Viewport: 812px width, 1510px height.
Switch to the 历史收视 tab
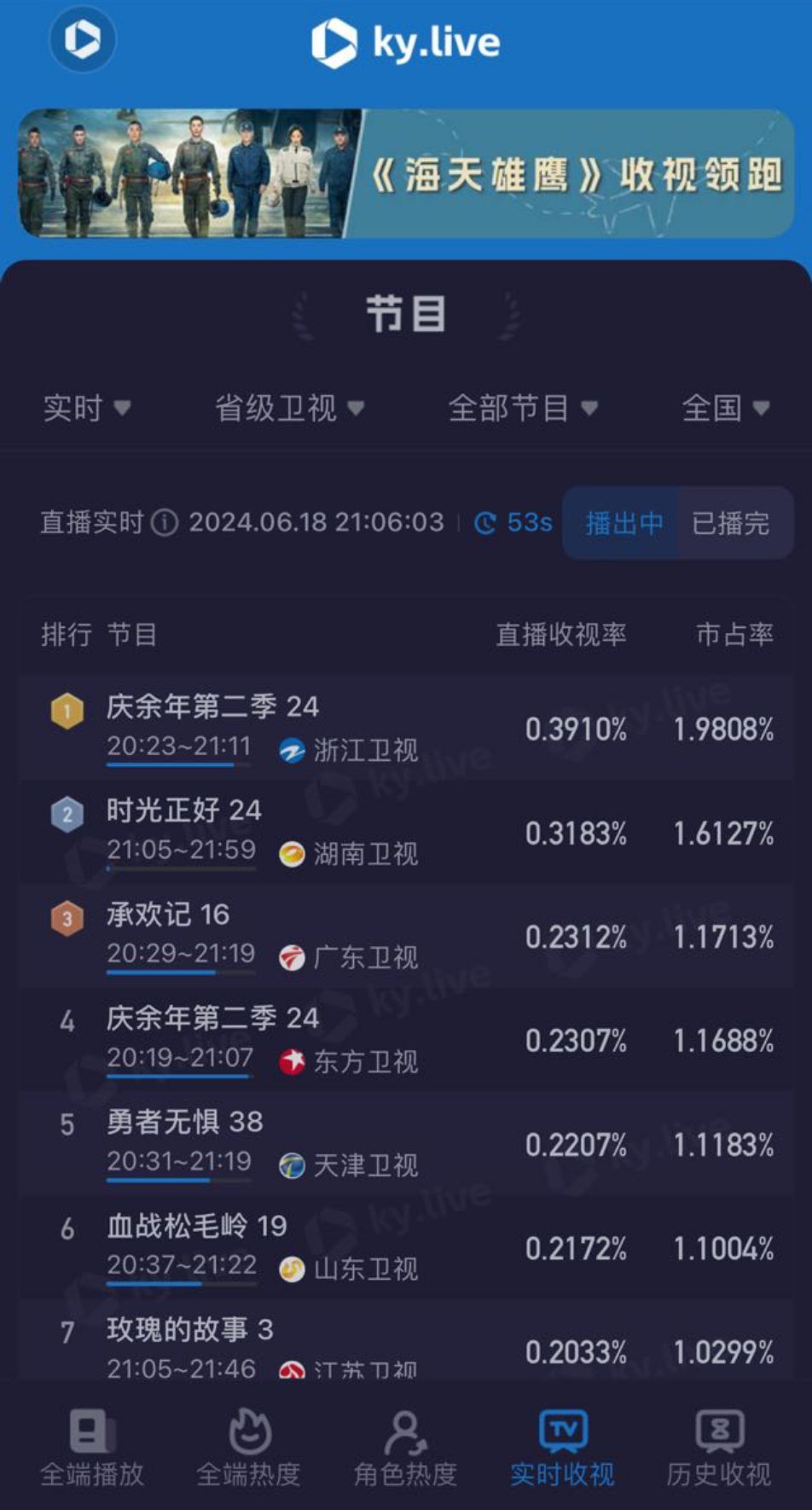(719, 1448)
